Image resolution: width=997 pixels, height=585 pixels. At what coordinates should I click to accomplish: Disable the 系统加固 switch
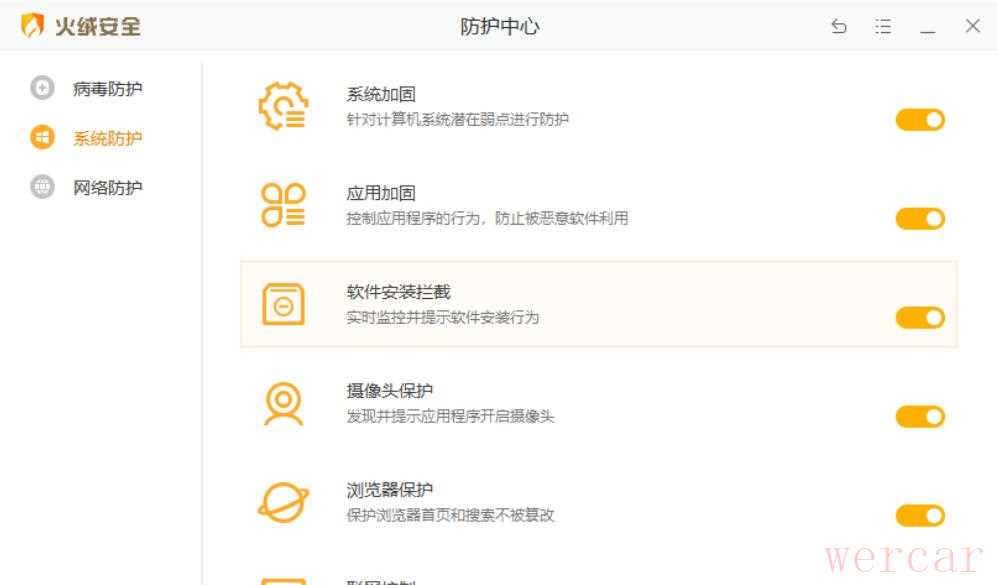[x=920, y=120]
